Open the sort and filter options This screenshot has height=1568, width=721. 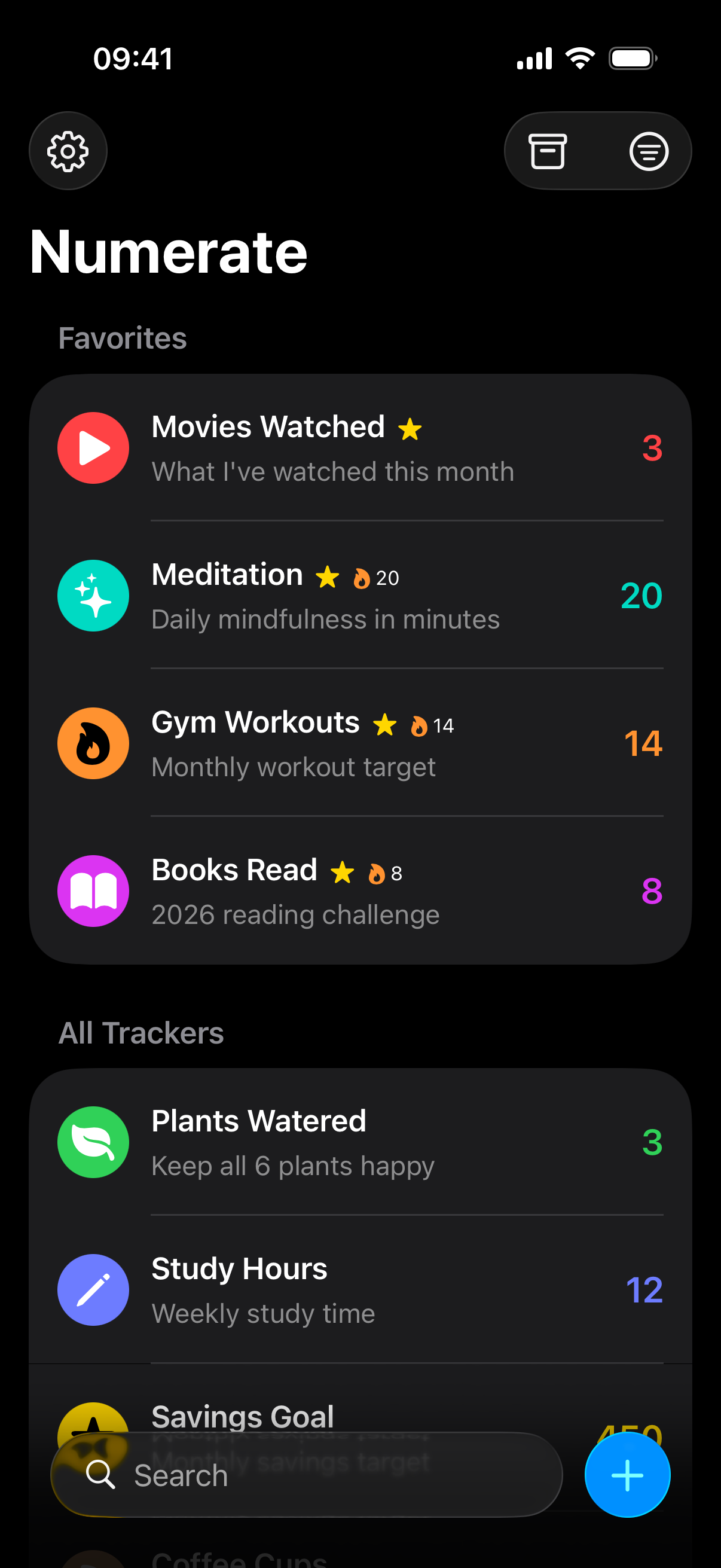647,150
